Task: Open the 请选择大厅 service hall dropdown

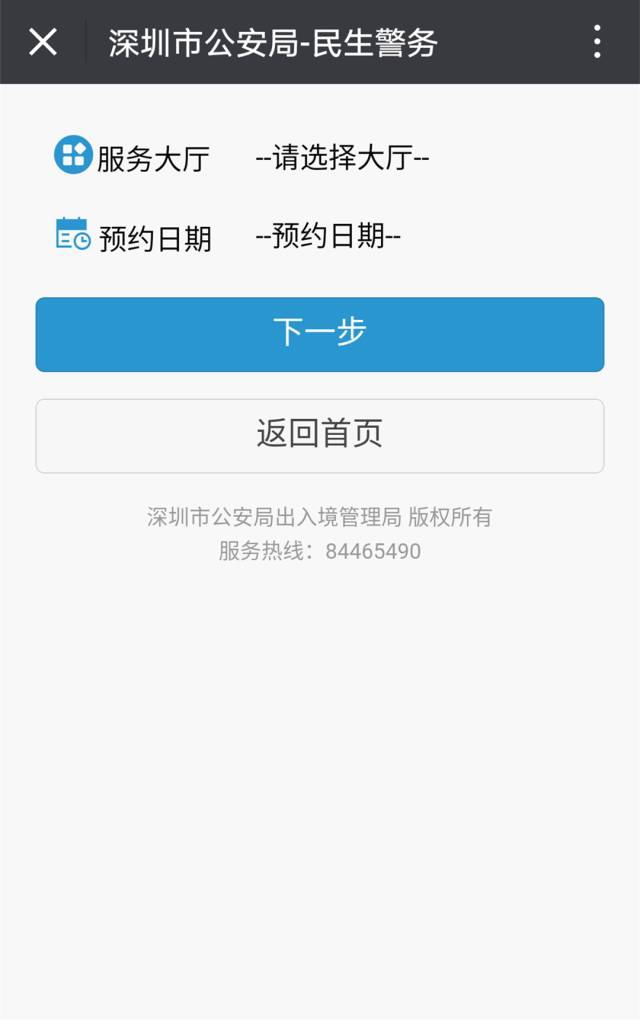Action: 342,158
